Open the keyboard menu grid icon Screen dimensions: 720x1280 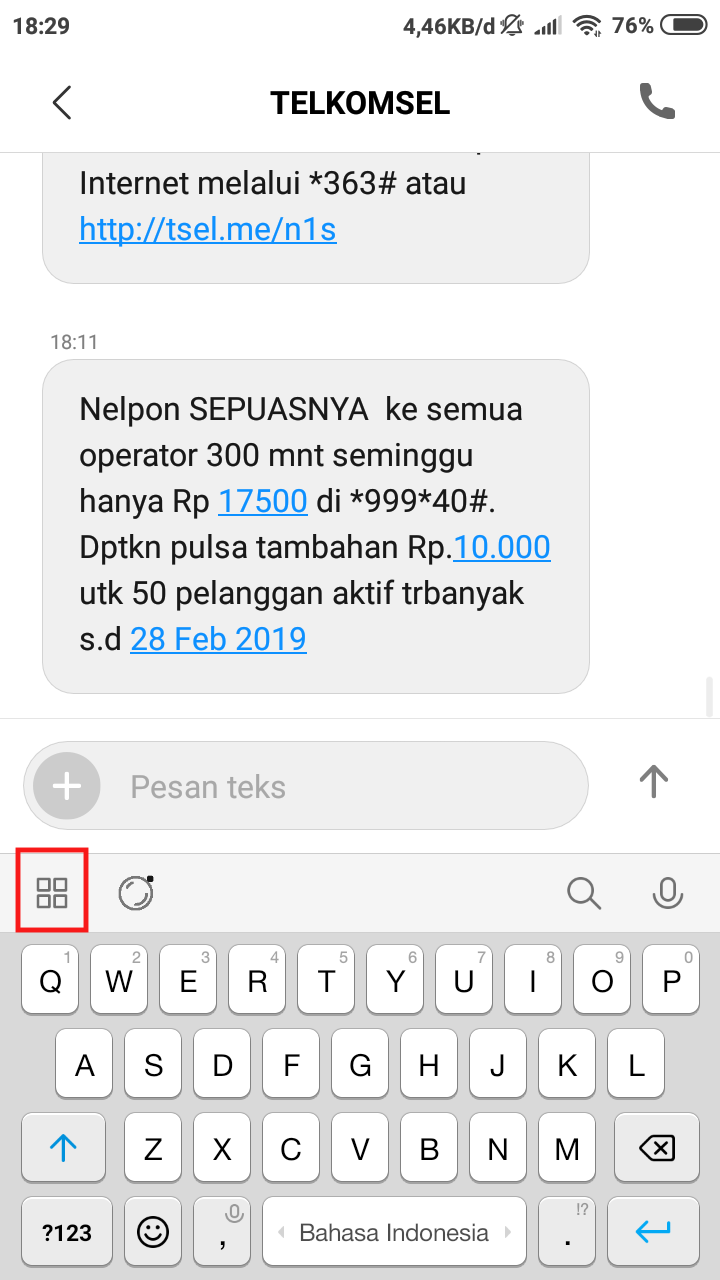pos(52,891)
